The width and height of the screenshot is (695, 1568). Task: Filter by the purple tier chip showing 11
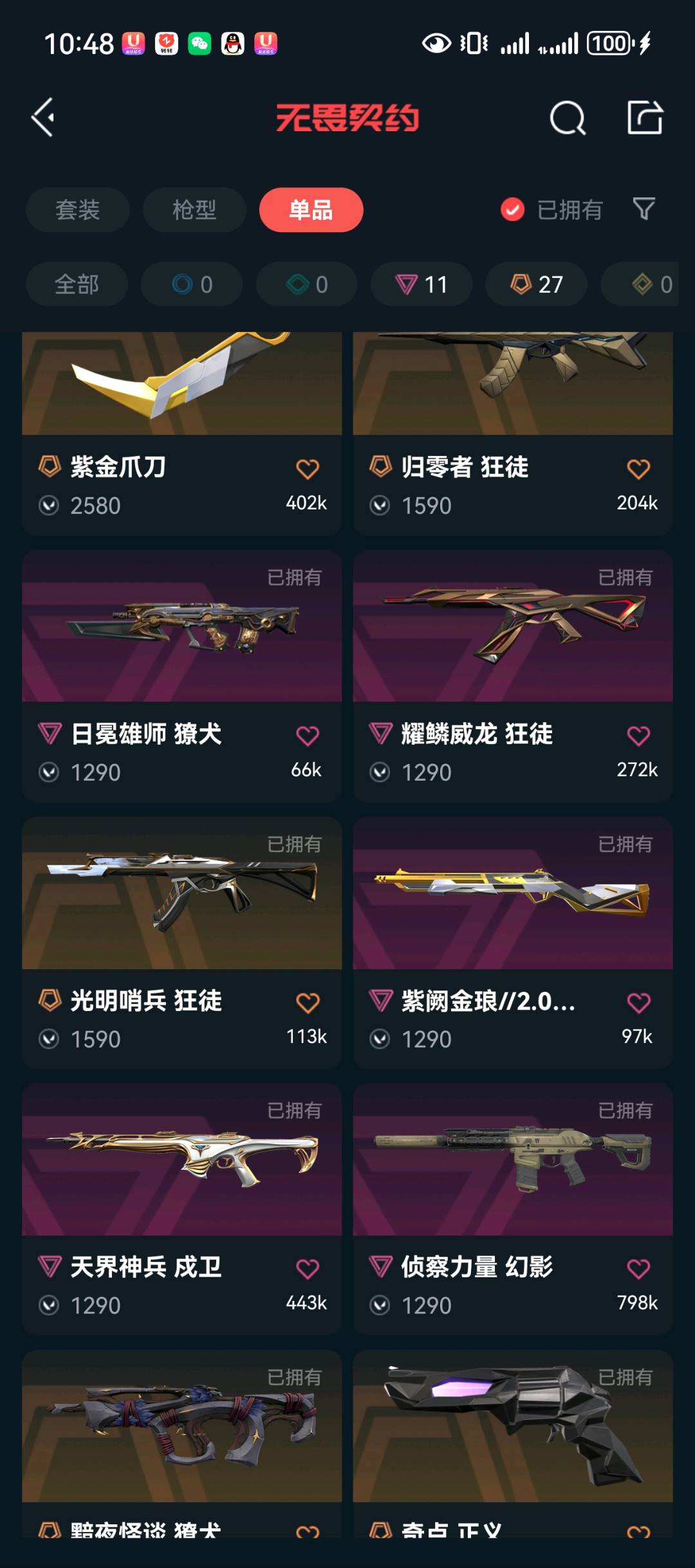[x=422, y=284]
